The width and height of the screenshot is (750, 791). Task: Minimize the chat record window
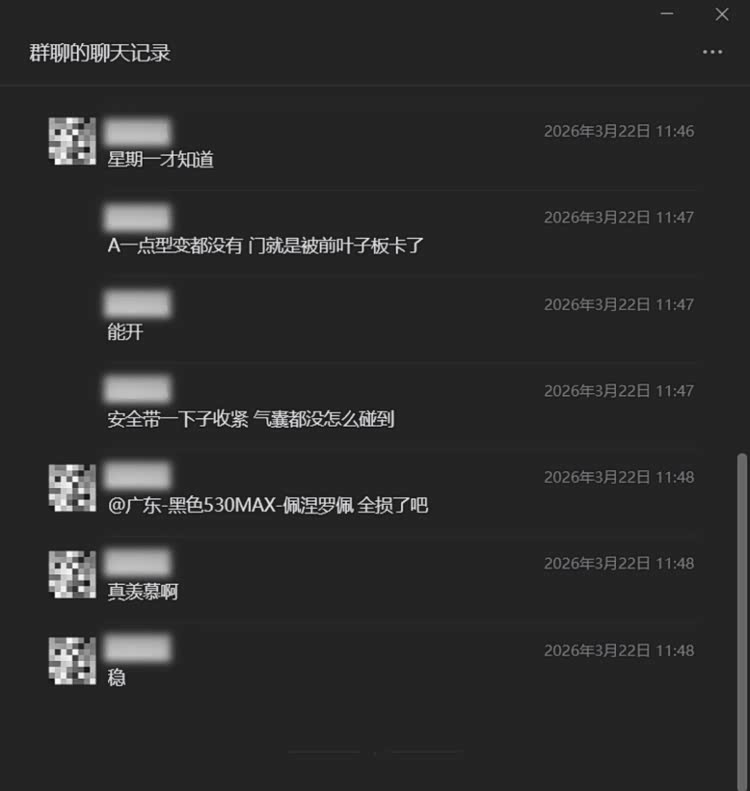click(668, 14)
